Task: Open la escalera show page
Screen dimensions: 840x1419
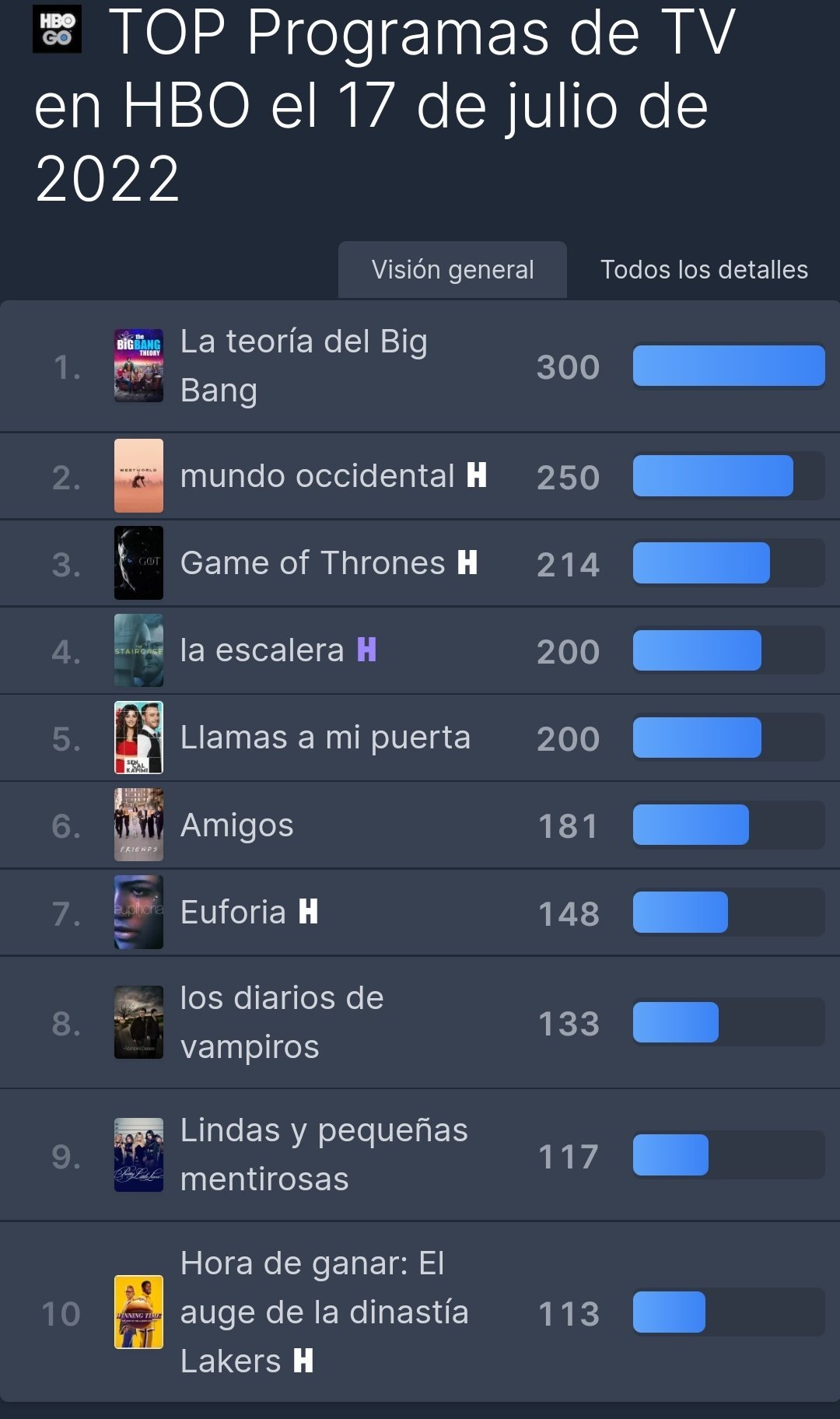Action: click(262, 650)
